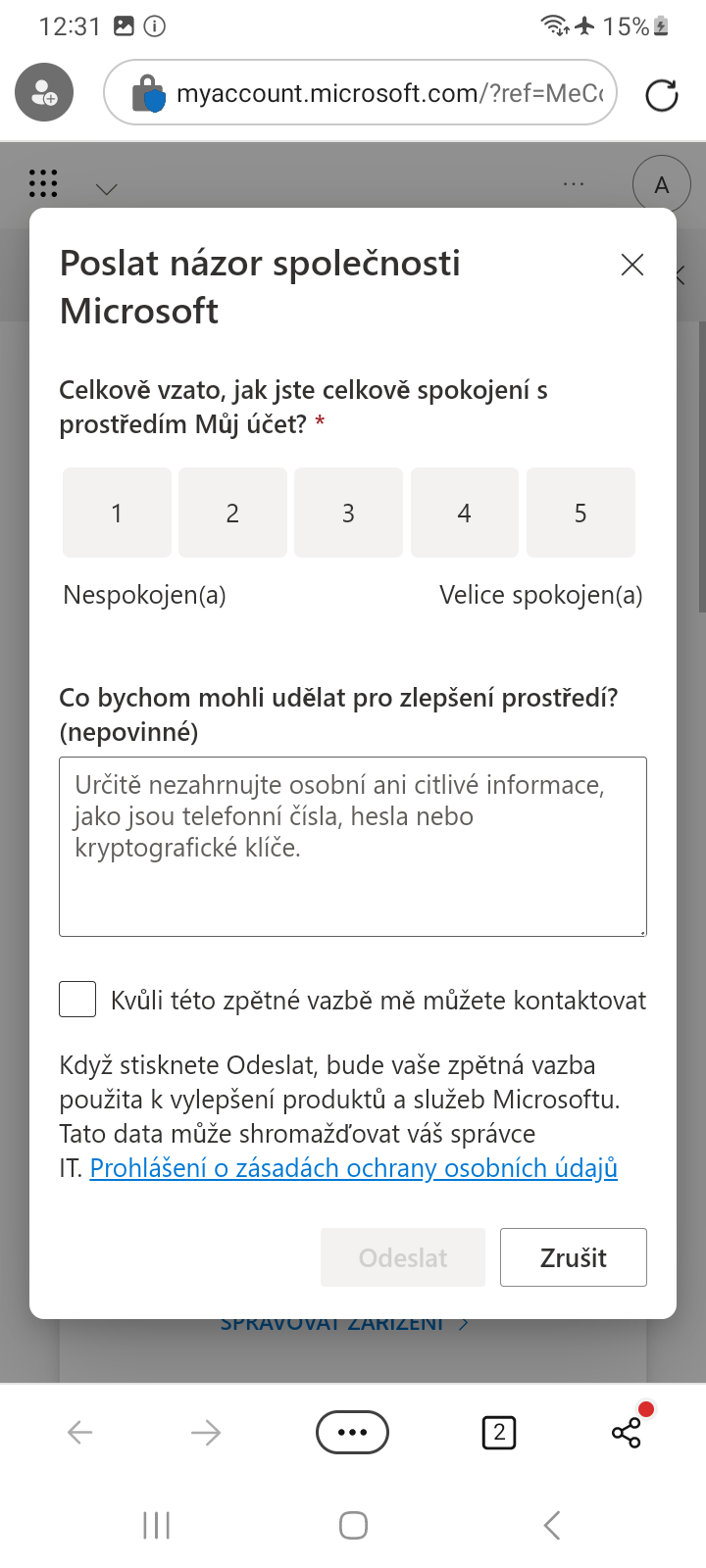Focus the improvement suggestions text box

click(353, 846)
